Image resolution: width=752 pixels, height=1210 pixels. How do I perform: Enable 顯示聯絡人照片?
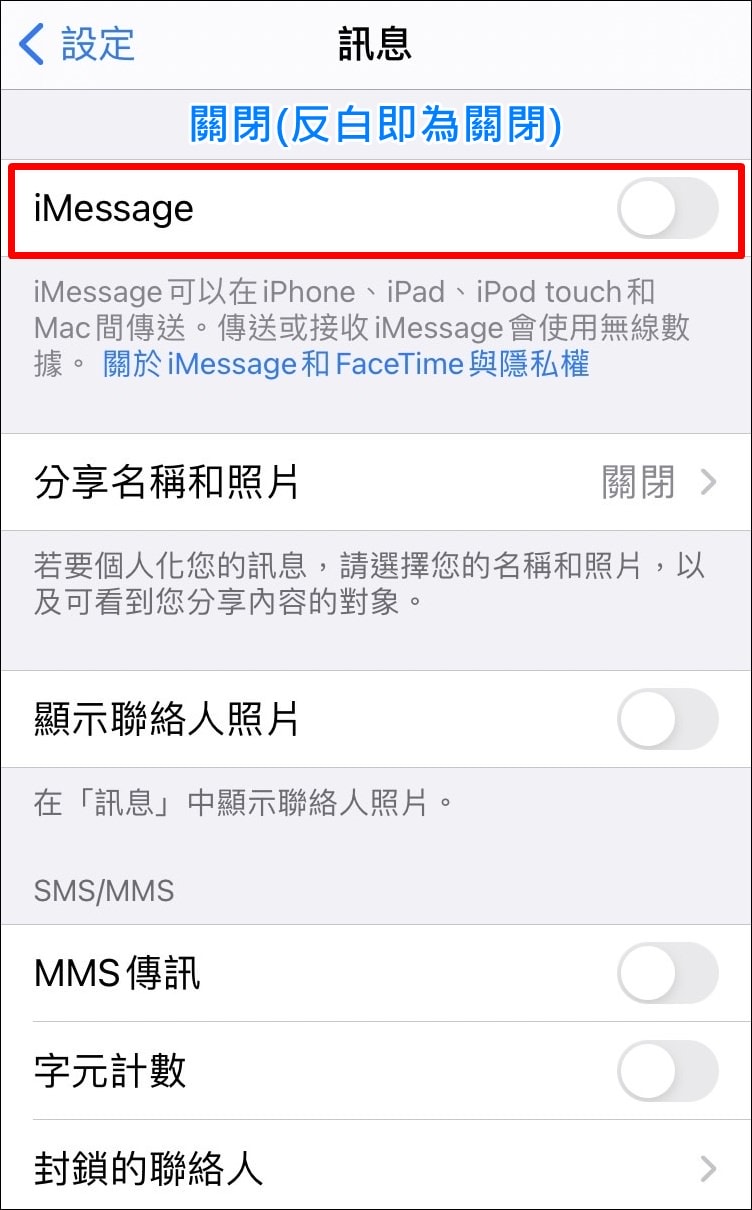(x=667, y=719)
